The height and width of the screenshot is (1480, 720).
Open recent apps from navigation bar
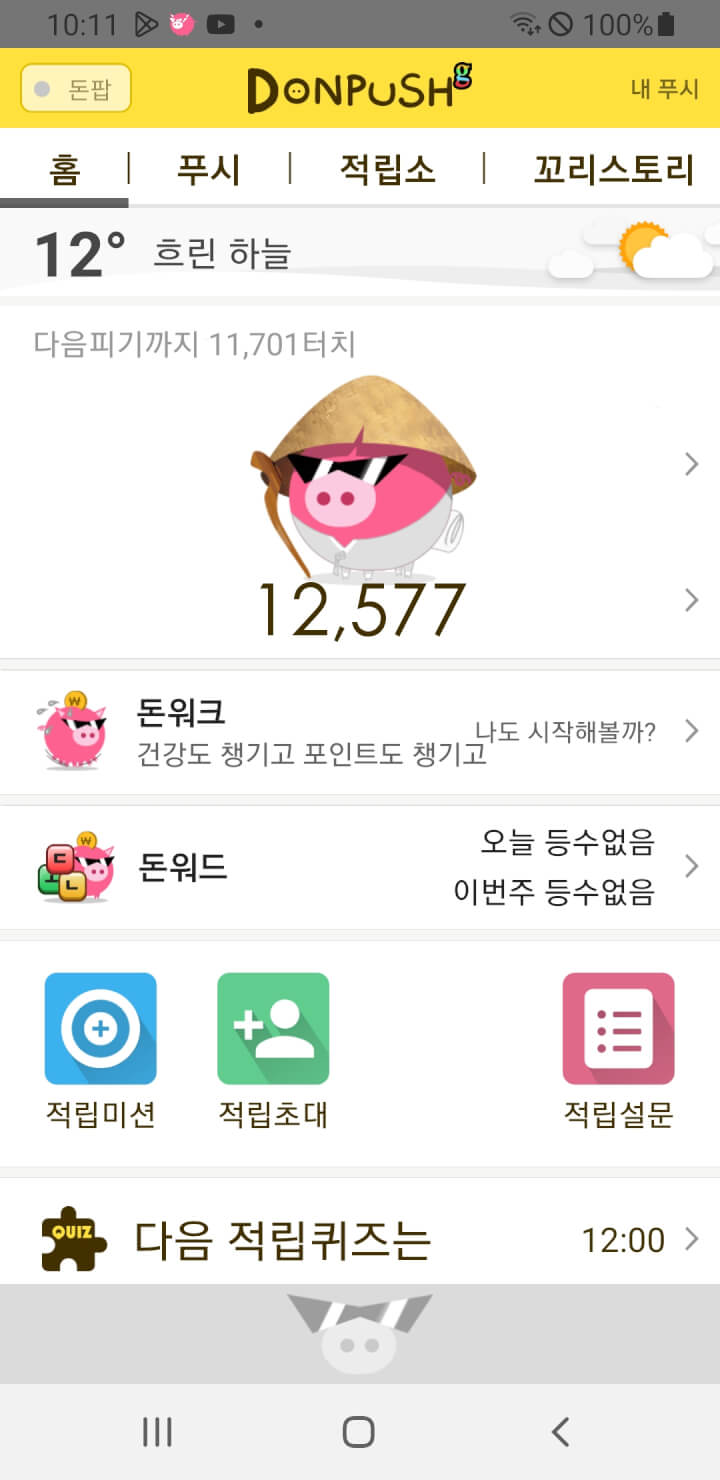(157, 1432)
